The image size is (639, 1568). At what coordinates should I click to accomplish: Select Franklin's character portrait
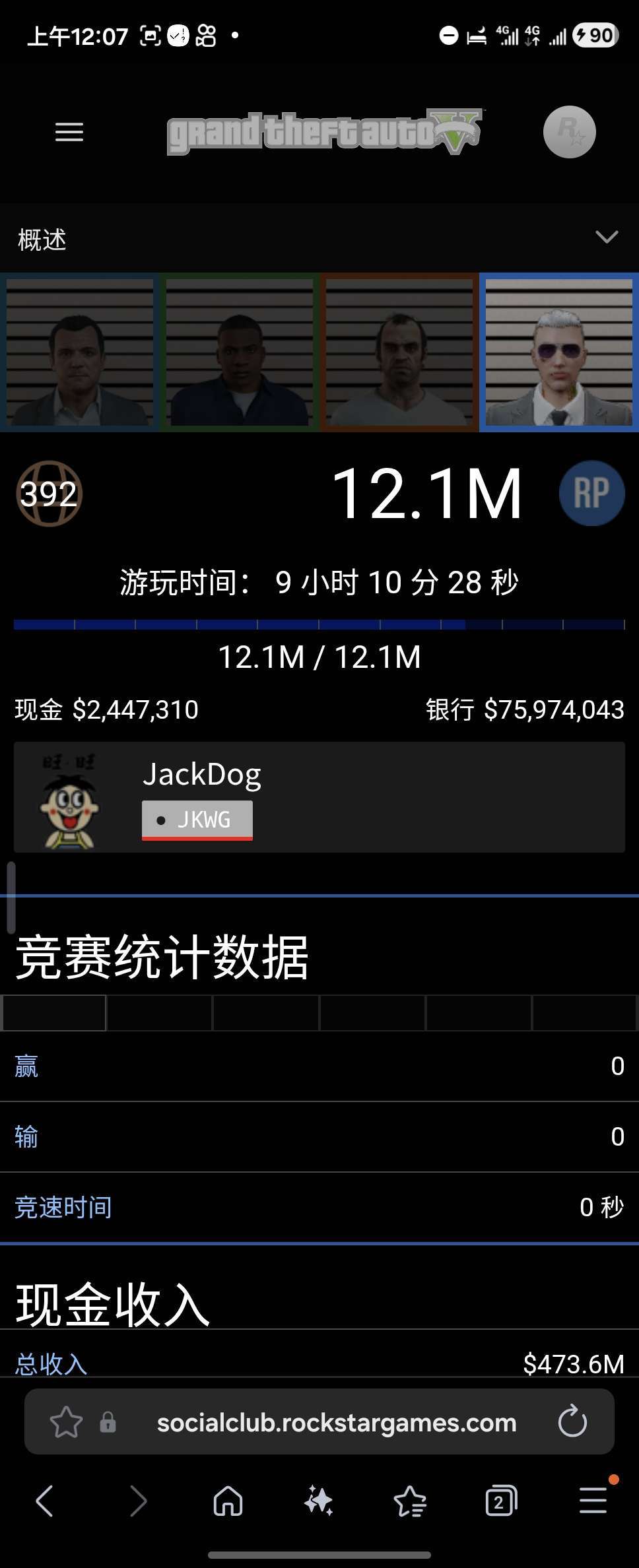(x=240, y=352)
